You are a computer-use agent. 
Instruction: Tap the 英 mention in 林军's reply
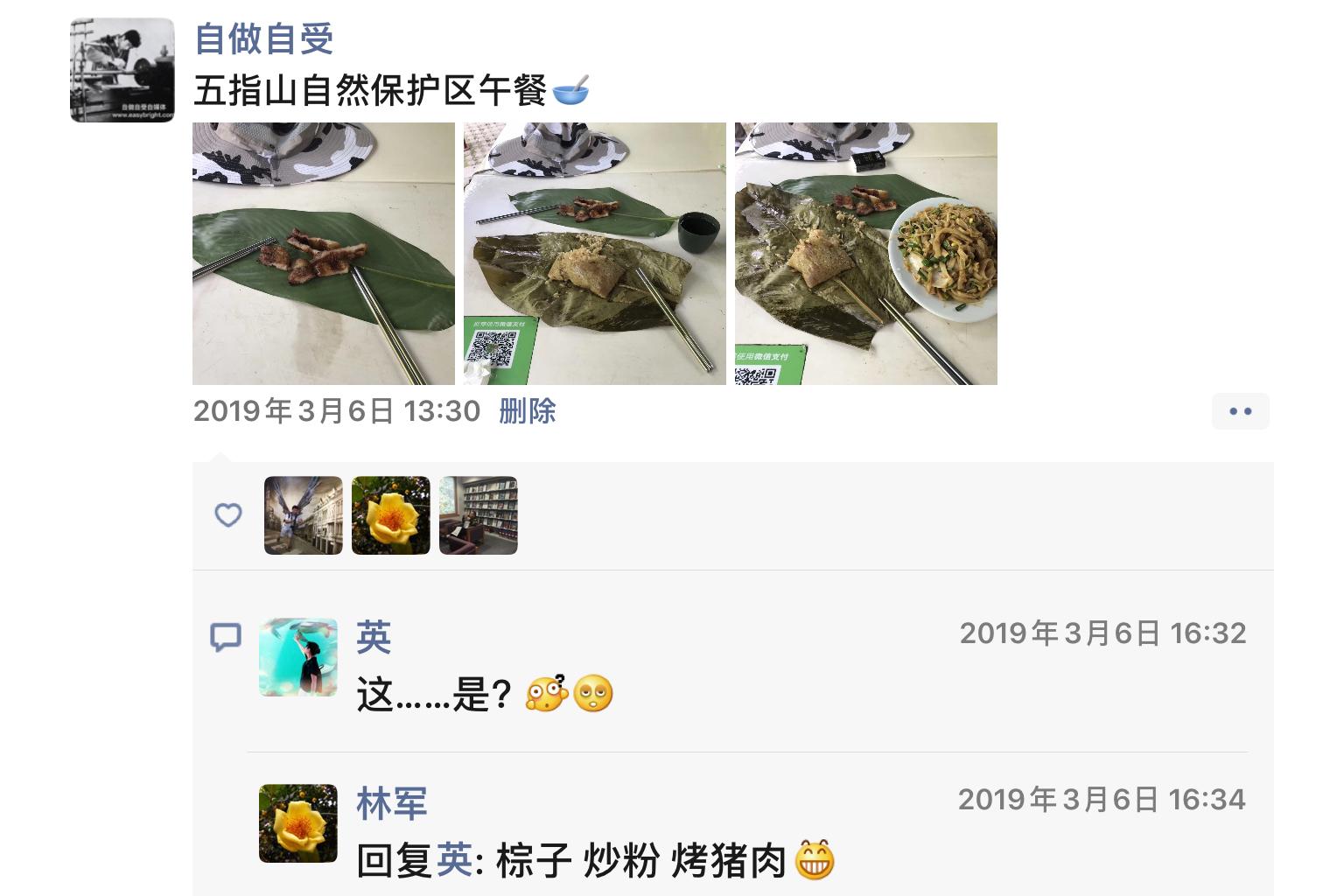454,862
